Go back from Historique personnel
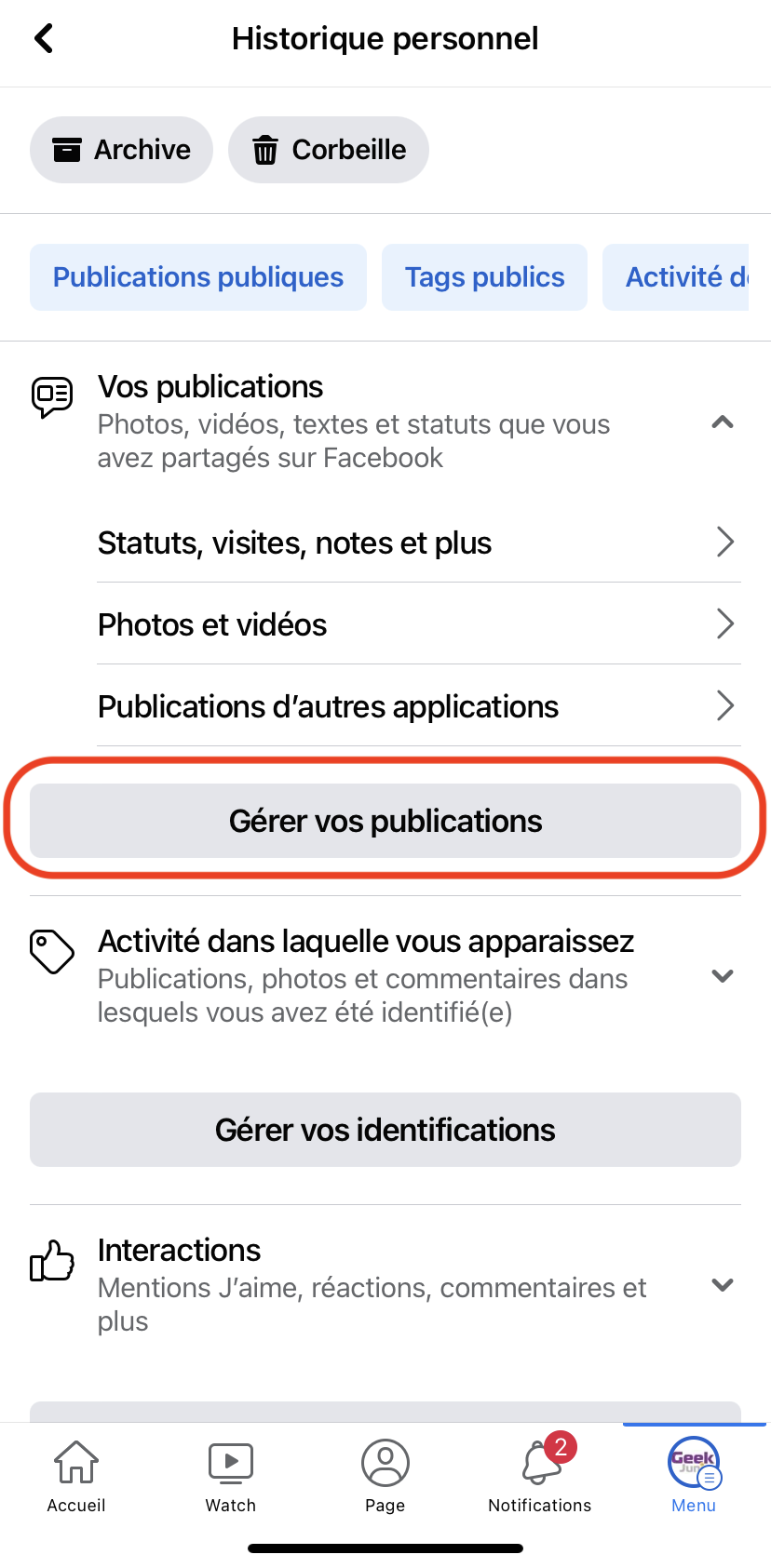This screenshot has width=771, height=1568. (x=44, y=39)
